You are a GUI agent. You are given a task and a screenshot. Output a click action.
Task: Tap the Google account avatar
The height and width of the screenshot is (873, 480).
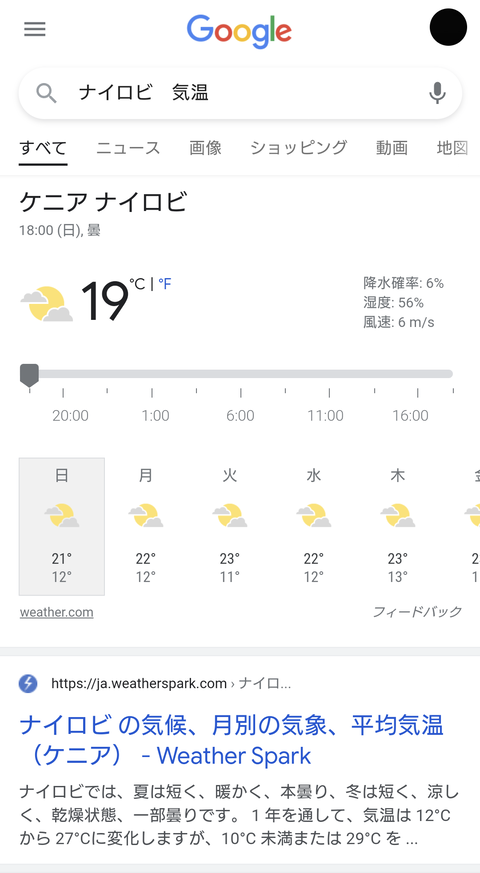[x=448, y=27]
